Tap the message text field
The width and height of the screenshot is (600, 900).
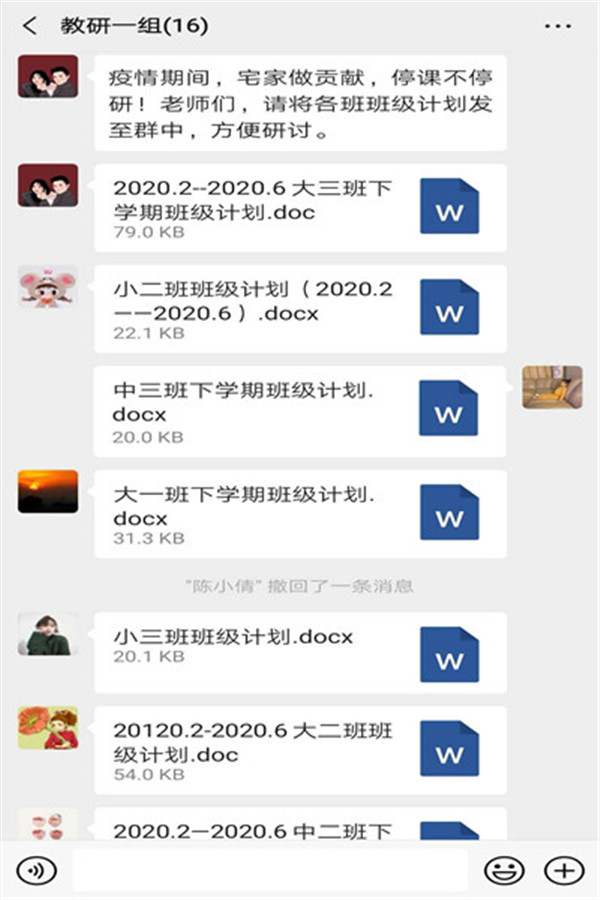(270, 869)
